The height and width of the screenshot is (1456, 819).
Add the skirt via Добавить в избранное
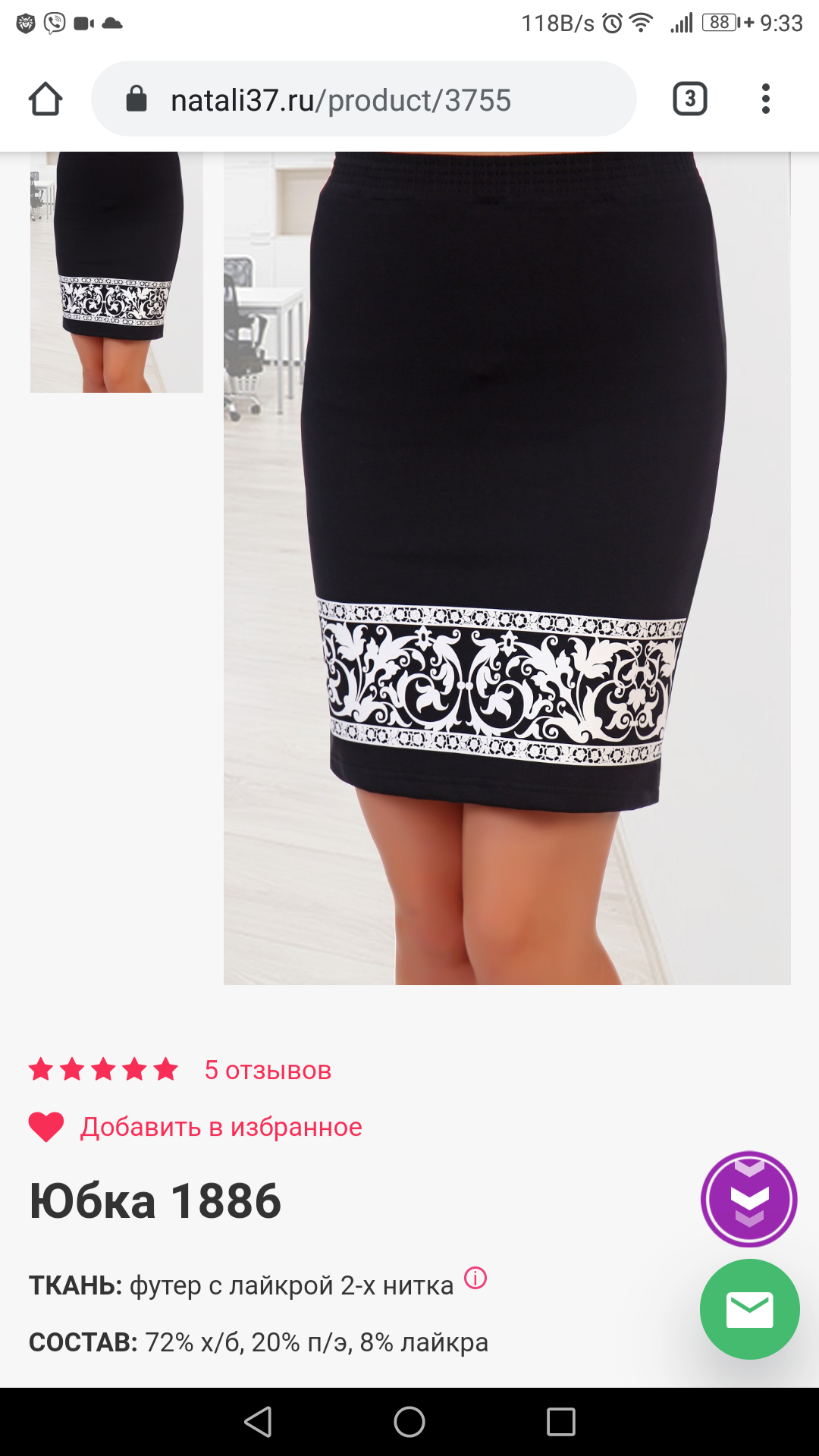tap(220, 1127)
